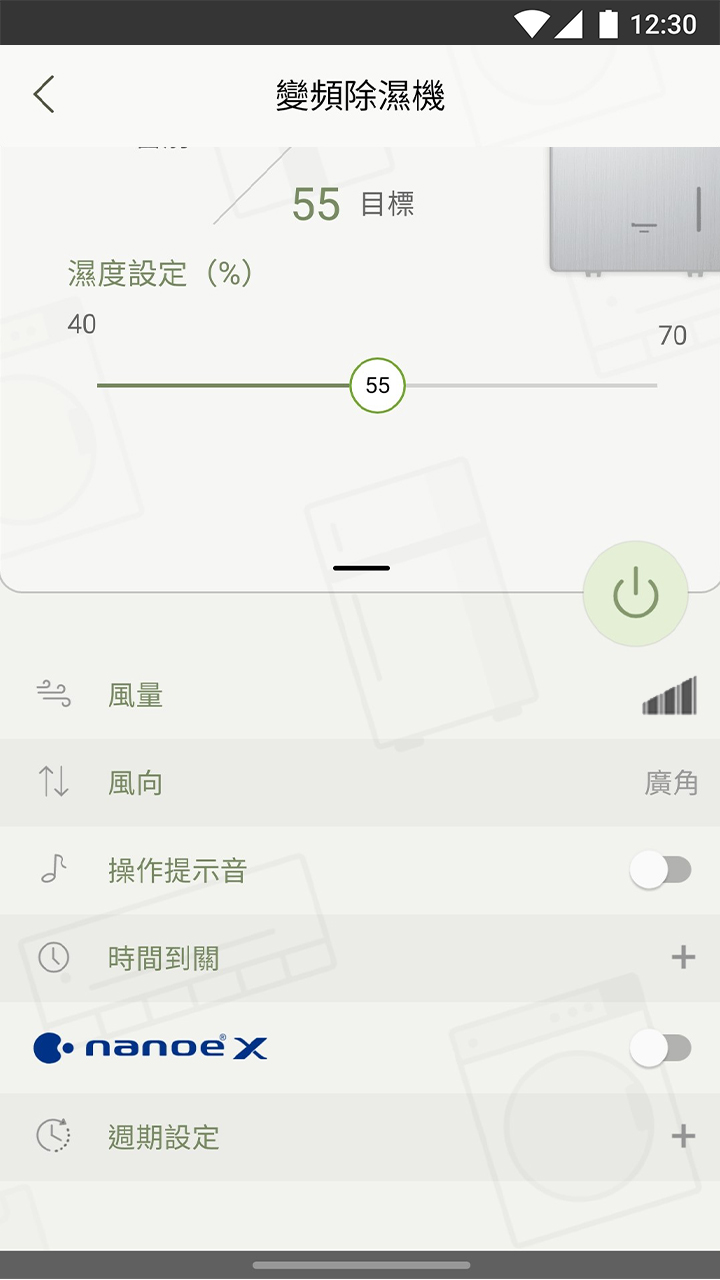Click the nanoe X brand logo
The width and height of the screenshot is (720, 1280).
point(150,1048)
